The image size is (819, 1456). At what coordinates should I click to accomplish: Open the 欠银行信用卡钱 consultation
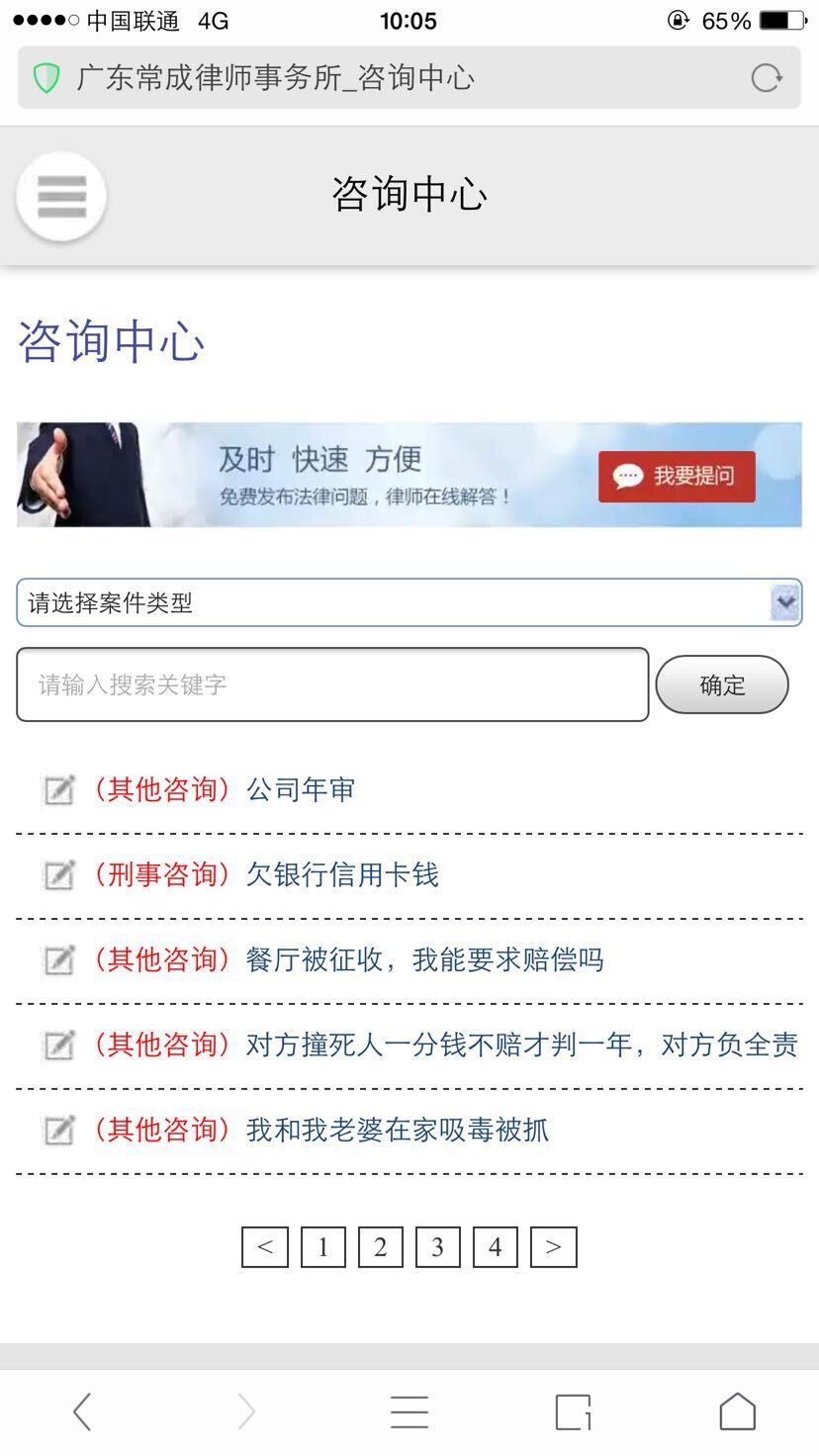coord(342,874)
